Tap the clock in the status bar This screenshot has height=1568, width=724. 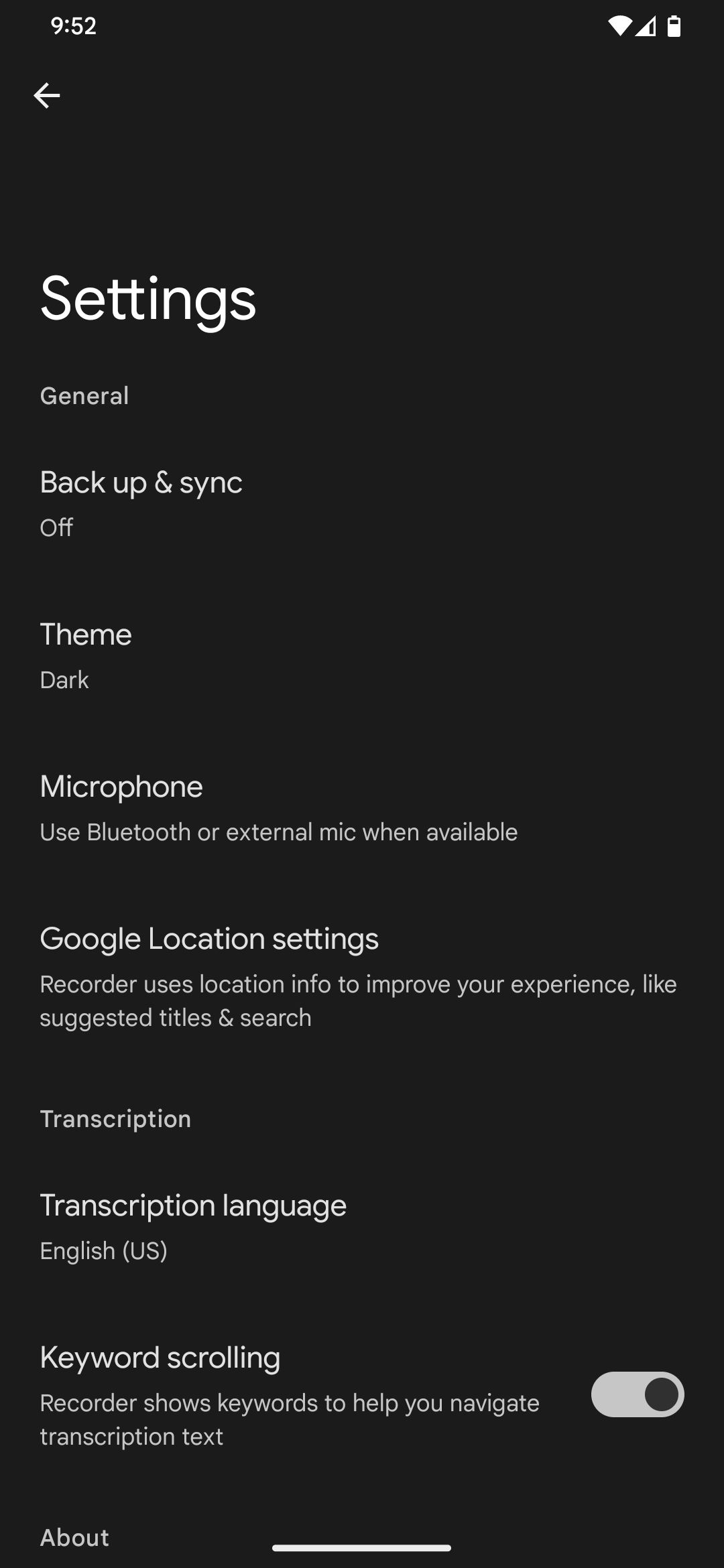click(x=72, y=25)
